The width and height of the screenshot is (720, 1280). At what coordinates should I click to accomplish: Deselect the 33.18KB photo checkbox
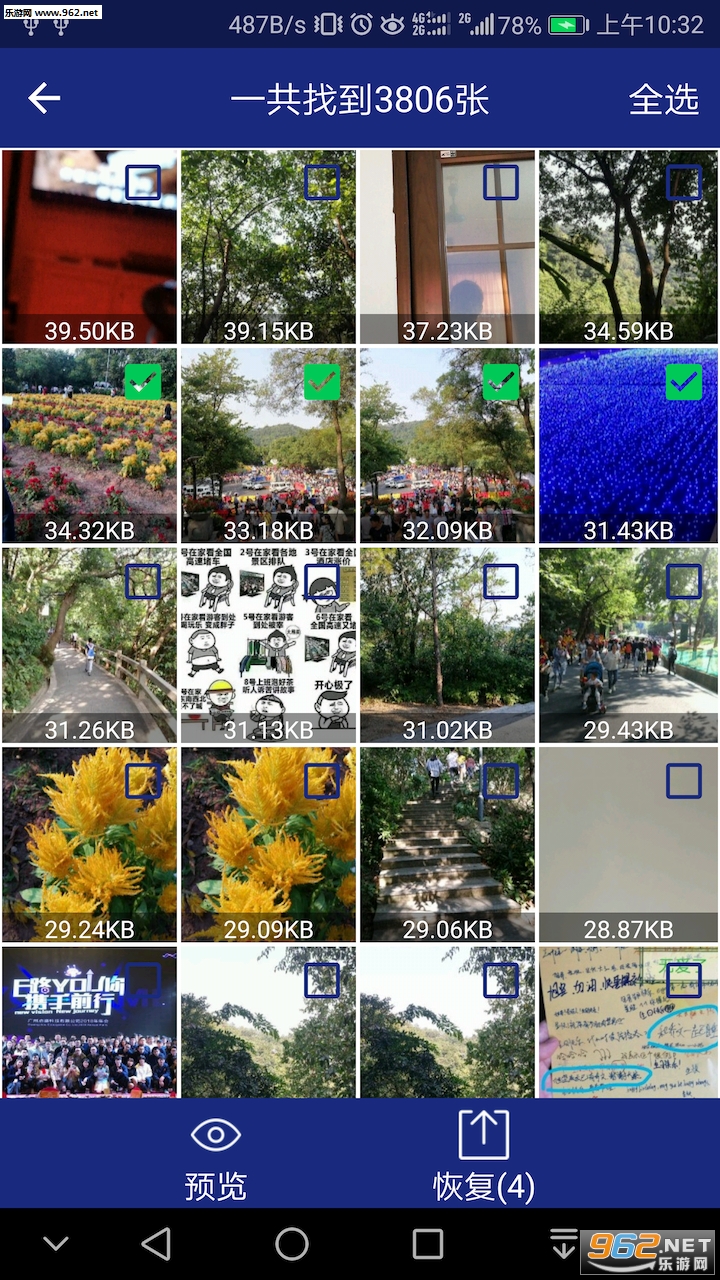322,381
